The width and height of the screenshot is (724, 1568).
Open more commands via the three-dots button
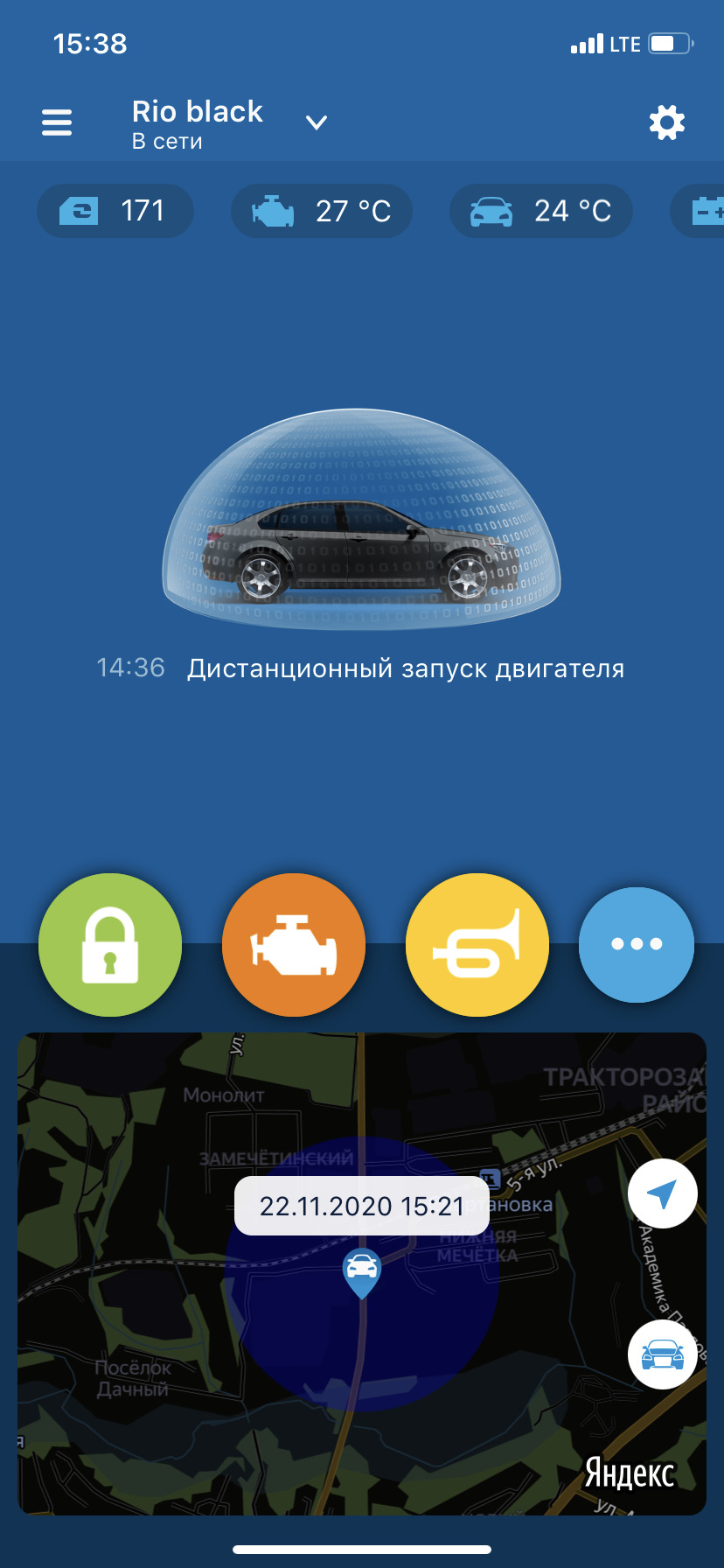pos(637,945)
